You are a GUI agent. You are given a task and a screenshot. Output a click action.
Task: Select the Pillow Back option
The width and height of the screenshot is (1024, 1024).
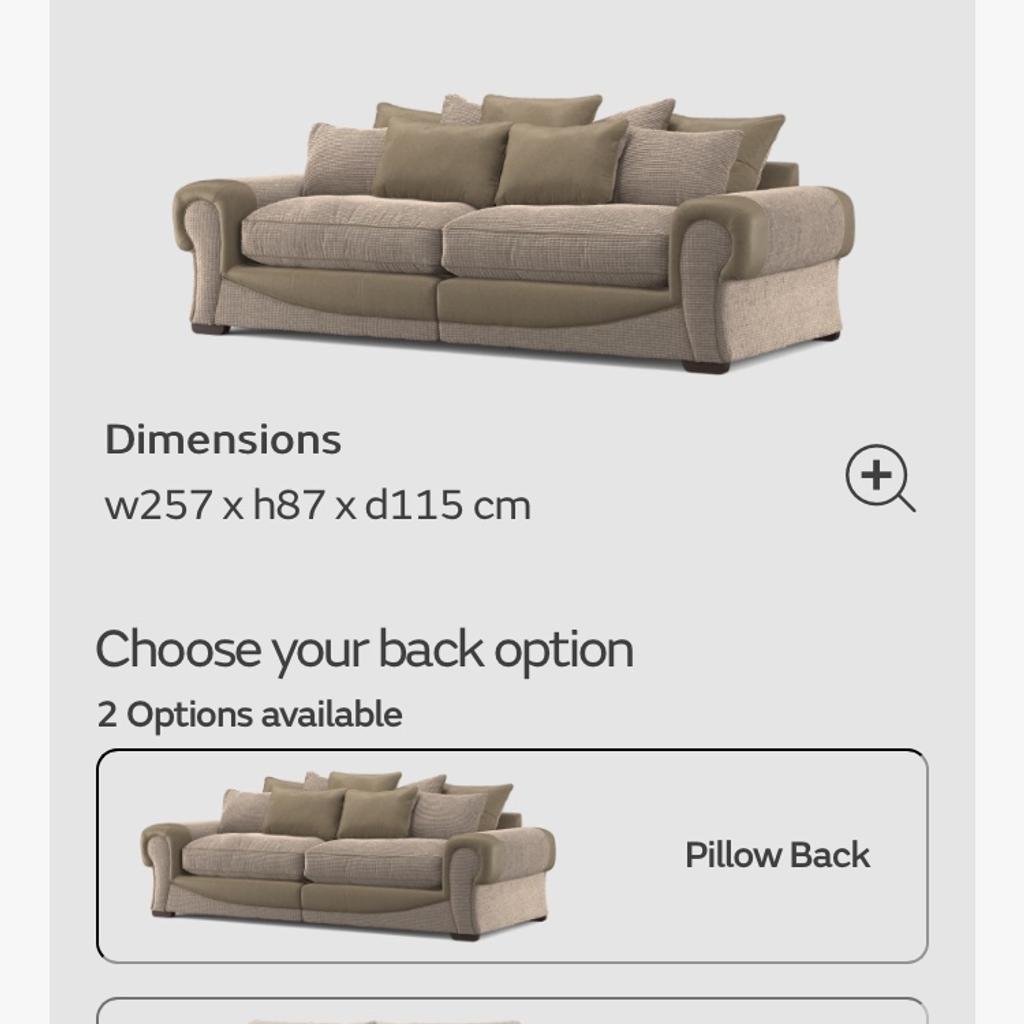tap(512, 856)
